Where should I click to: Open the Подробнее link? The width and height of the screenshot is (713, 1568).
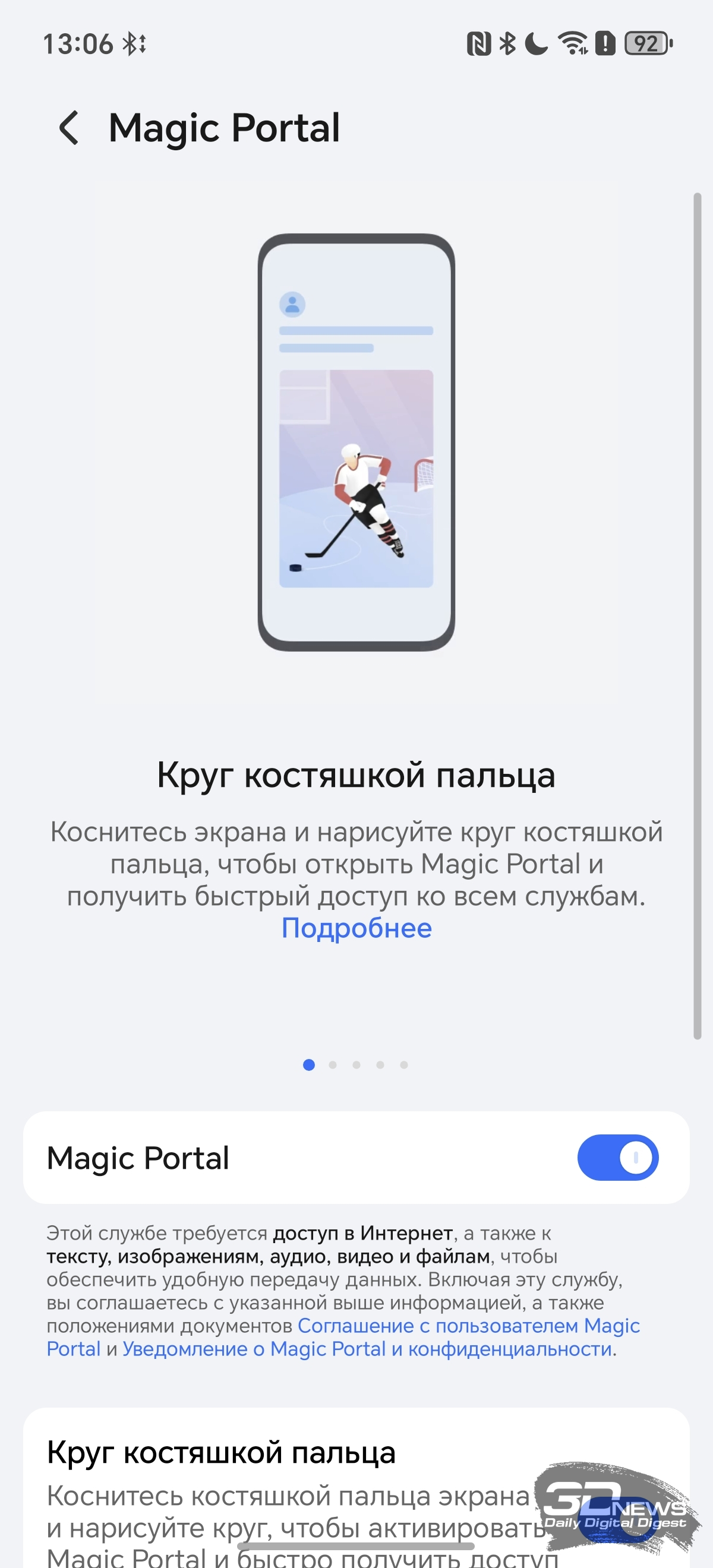pos(356,928)
